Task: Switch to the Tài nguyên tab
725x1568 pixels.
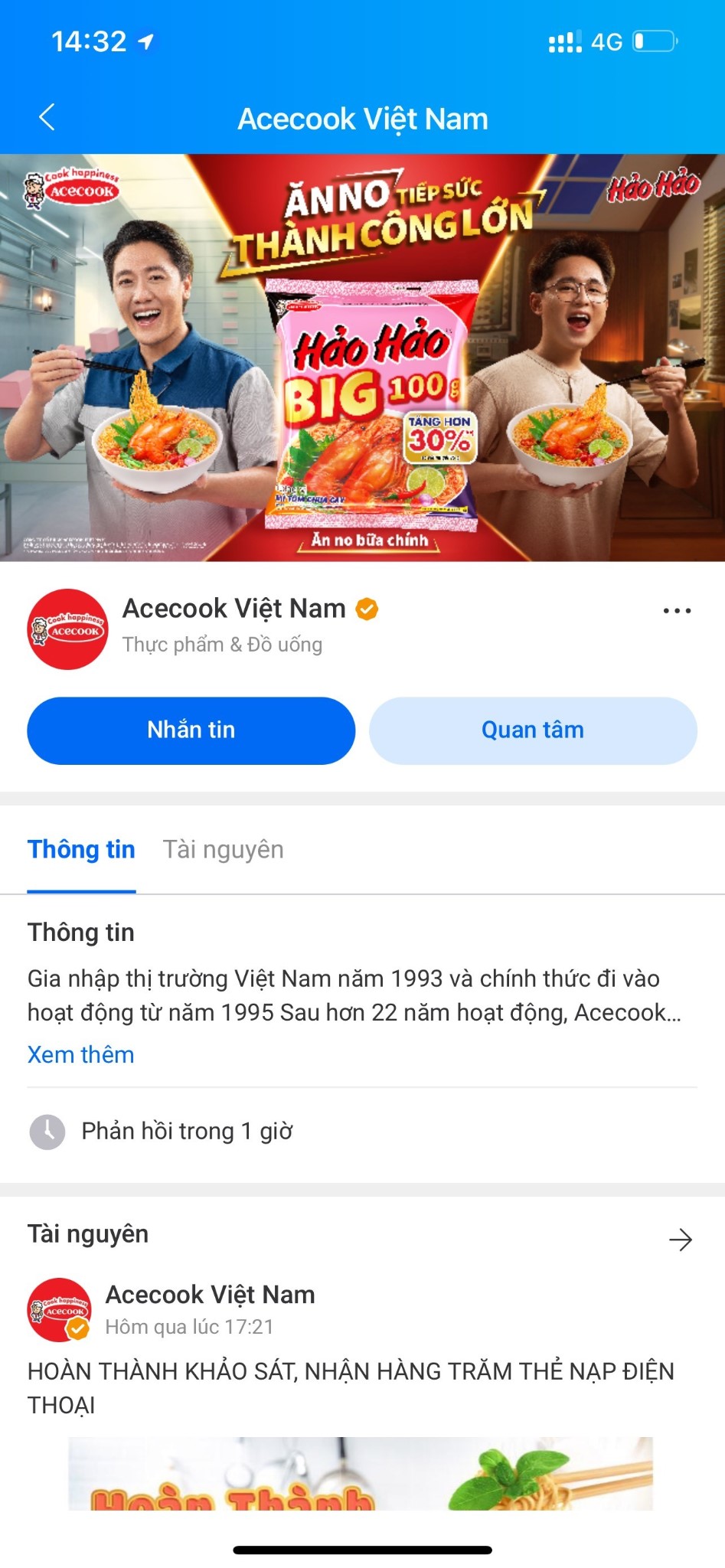Action: [x=223, y=850]
